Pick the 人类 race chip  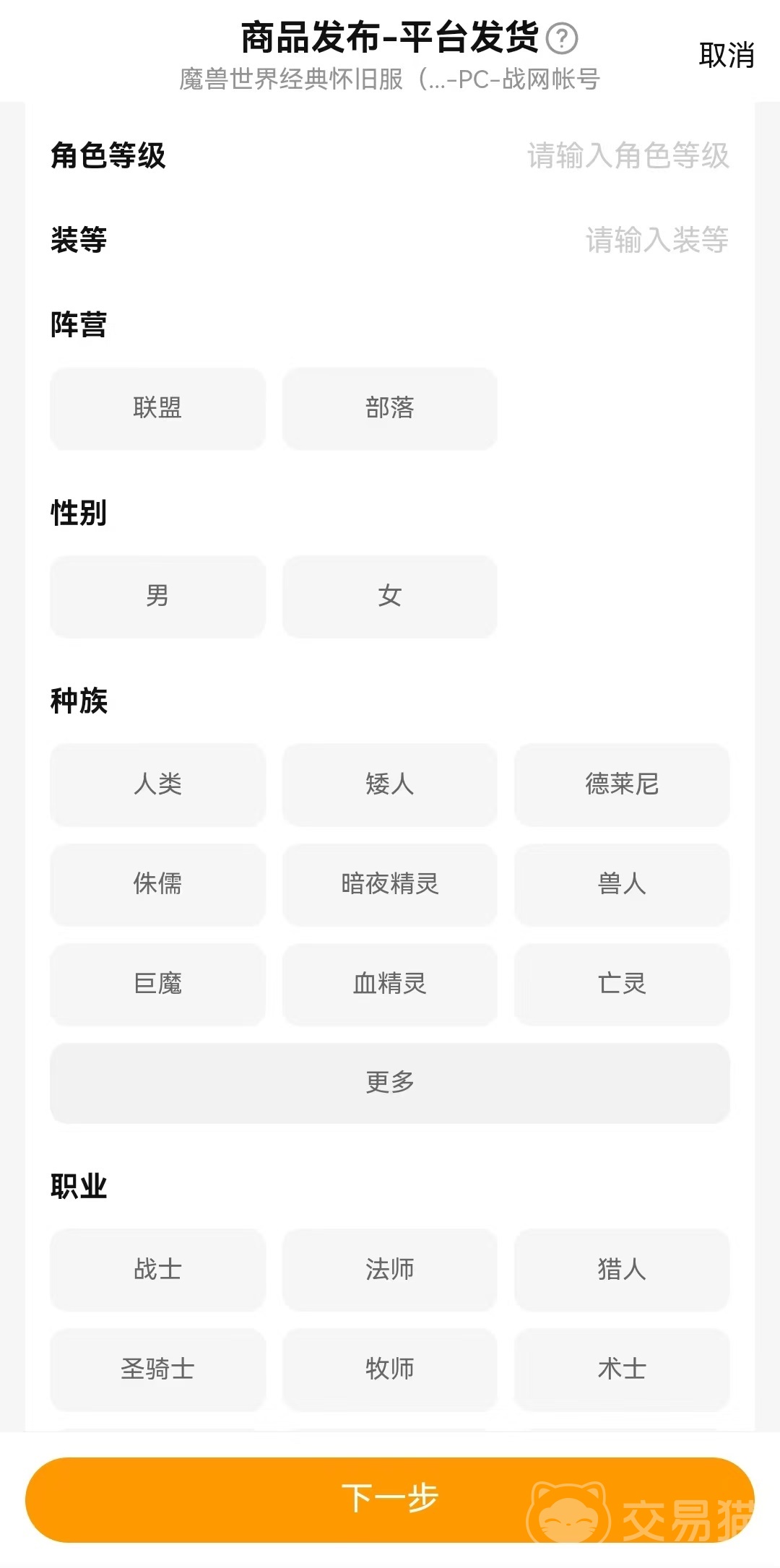pos(157,784)
